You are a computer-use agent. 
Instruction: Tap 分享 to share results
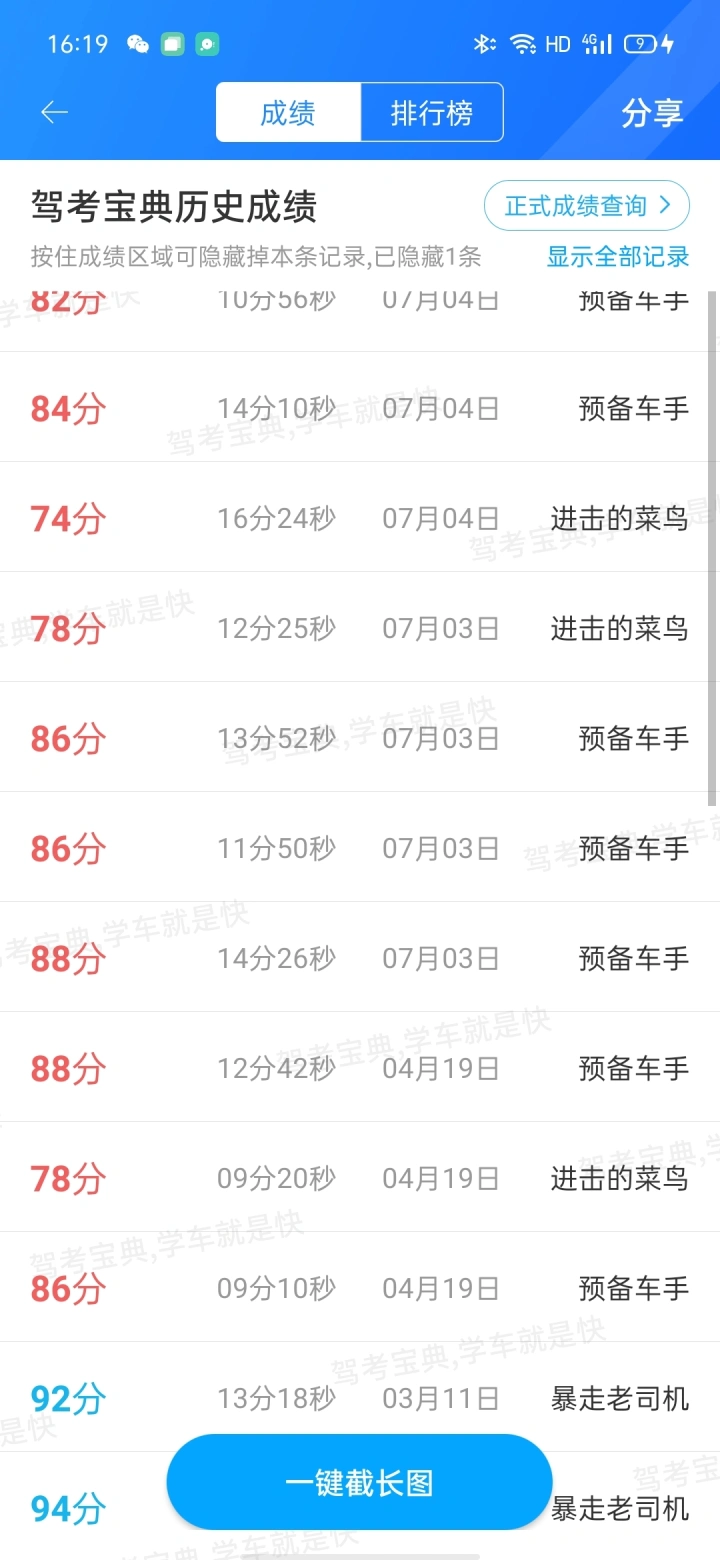[652, 113]
